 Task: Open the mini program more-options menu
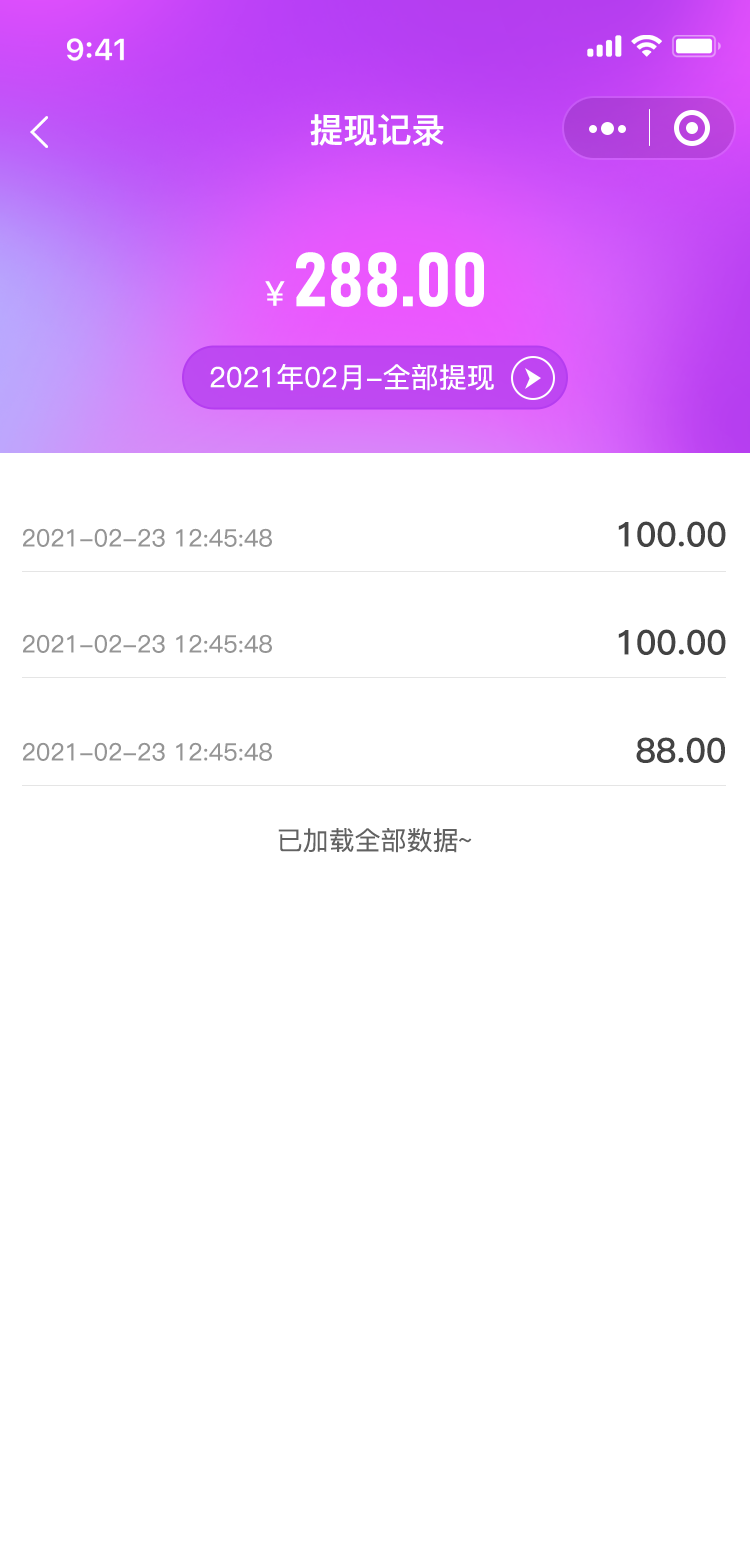(x=607, y=128)
